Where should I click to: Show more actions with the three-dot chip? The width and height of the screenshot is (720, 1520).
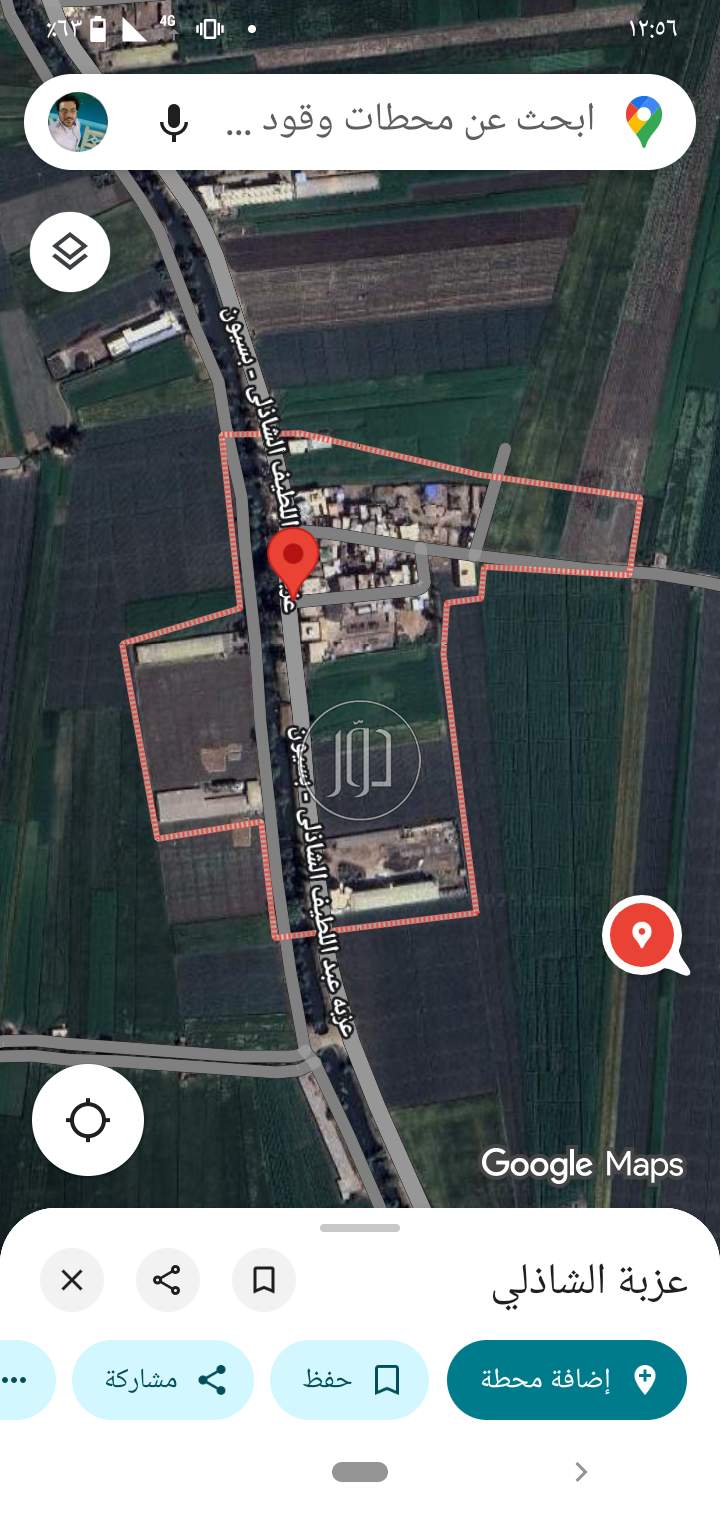click(x=18, y=1380)
